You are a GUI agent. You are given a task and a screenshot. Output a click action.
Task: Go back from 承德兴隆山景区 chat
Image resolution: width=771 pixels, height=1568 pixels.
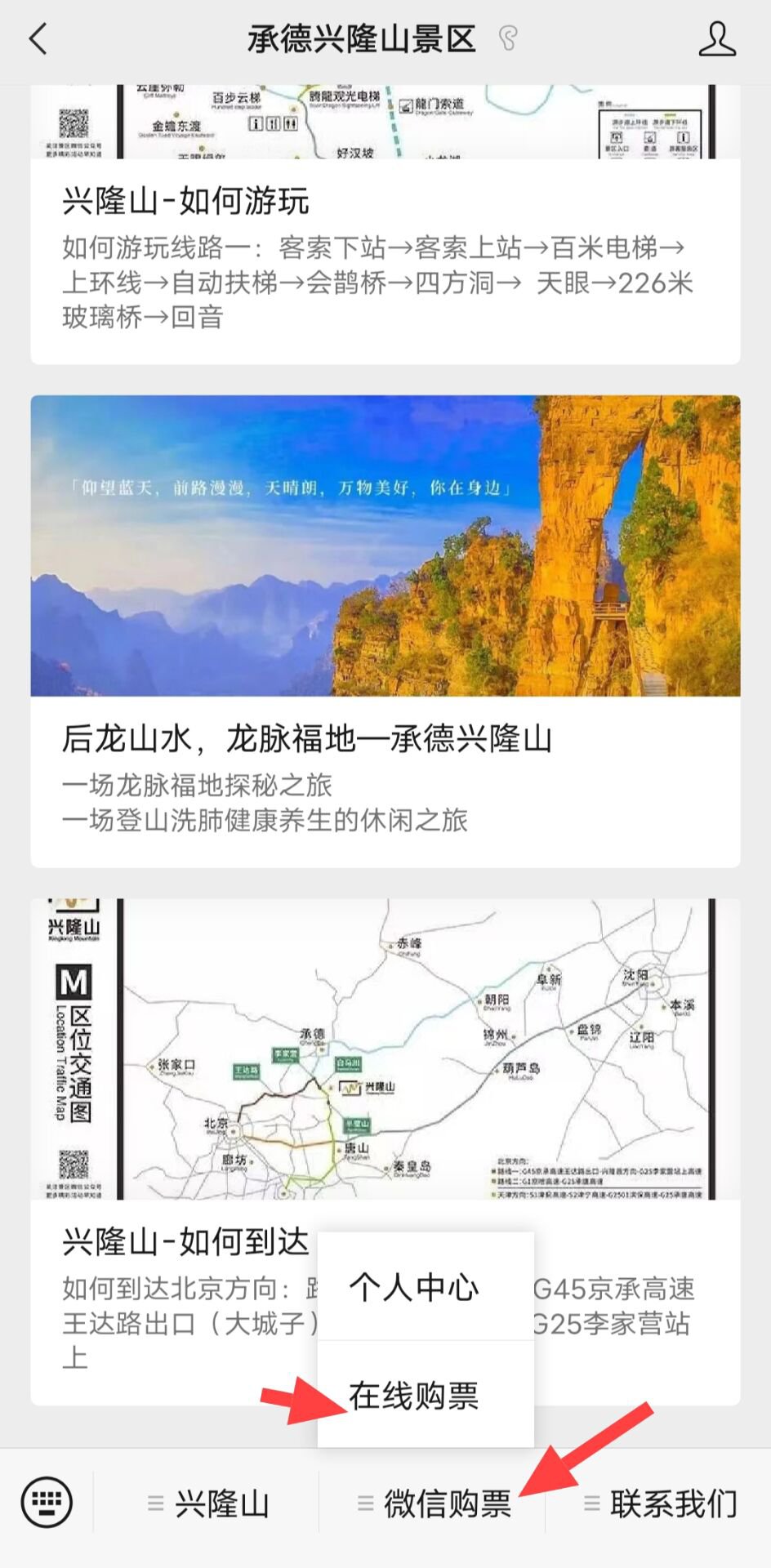coord(38,39)
